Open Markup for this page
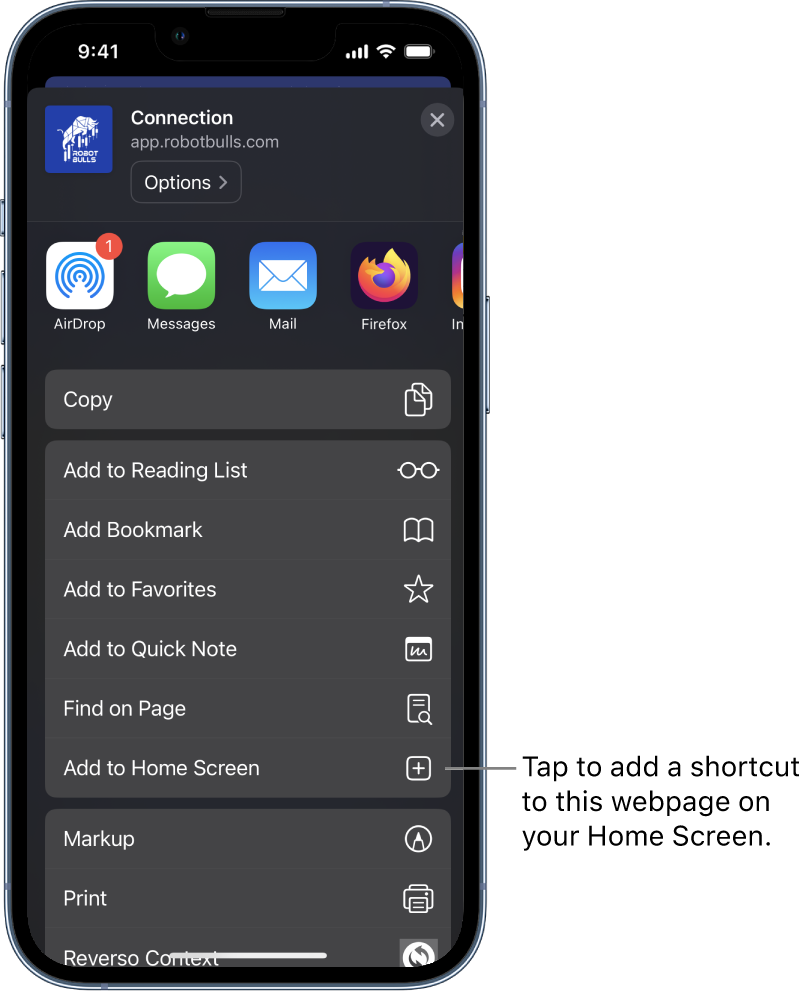The image size is (810, 992). tap(248, 839)
